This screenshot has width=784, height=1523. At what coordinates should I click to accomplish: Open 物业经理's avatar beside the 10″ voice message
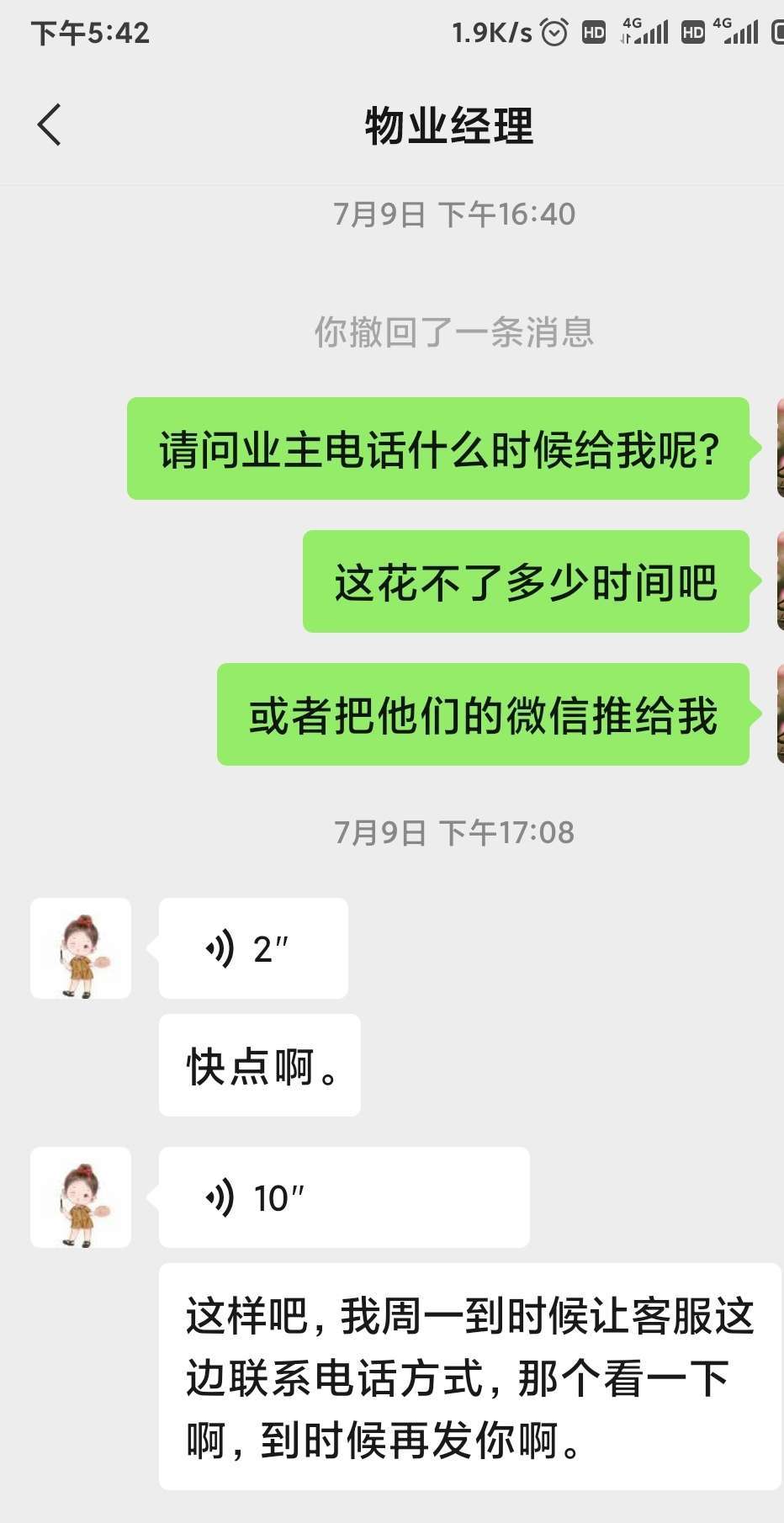click(x=81, y=1197)
